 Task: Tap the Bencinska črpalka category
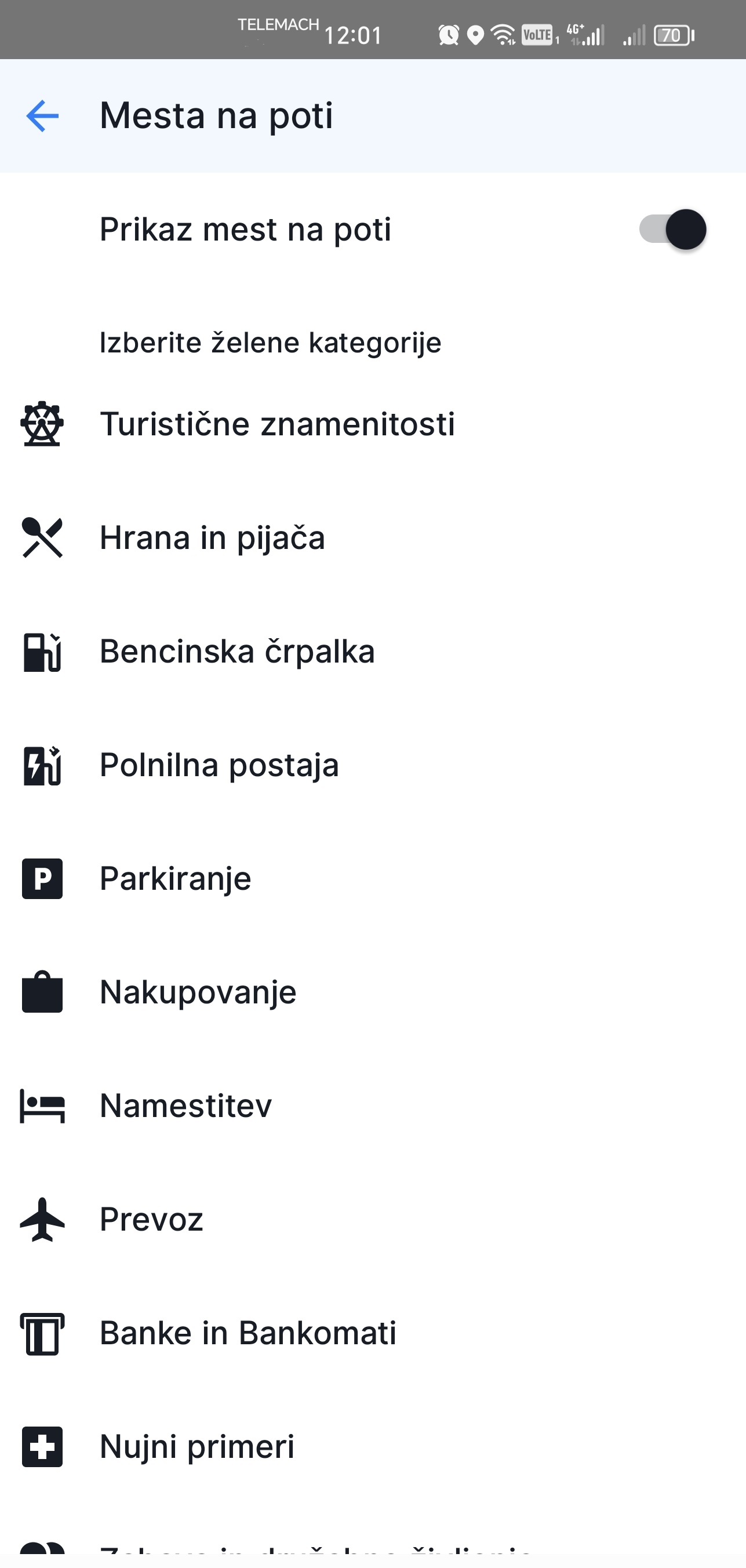(x=373, y=652)
